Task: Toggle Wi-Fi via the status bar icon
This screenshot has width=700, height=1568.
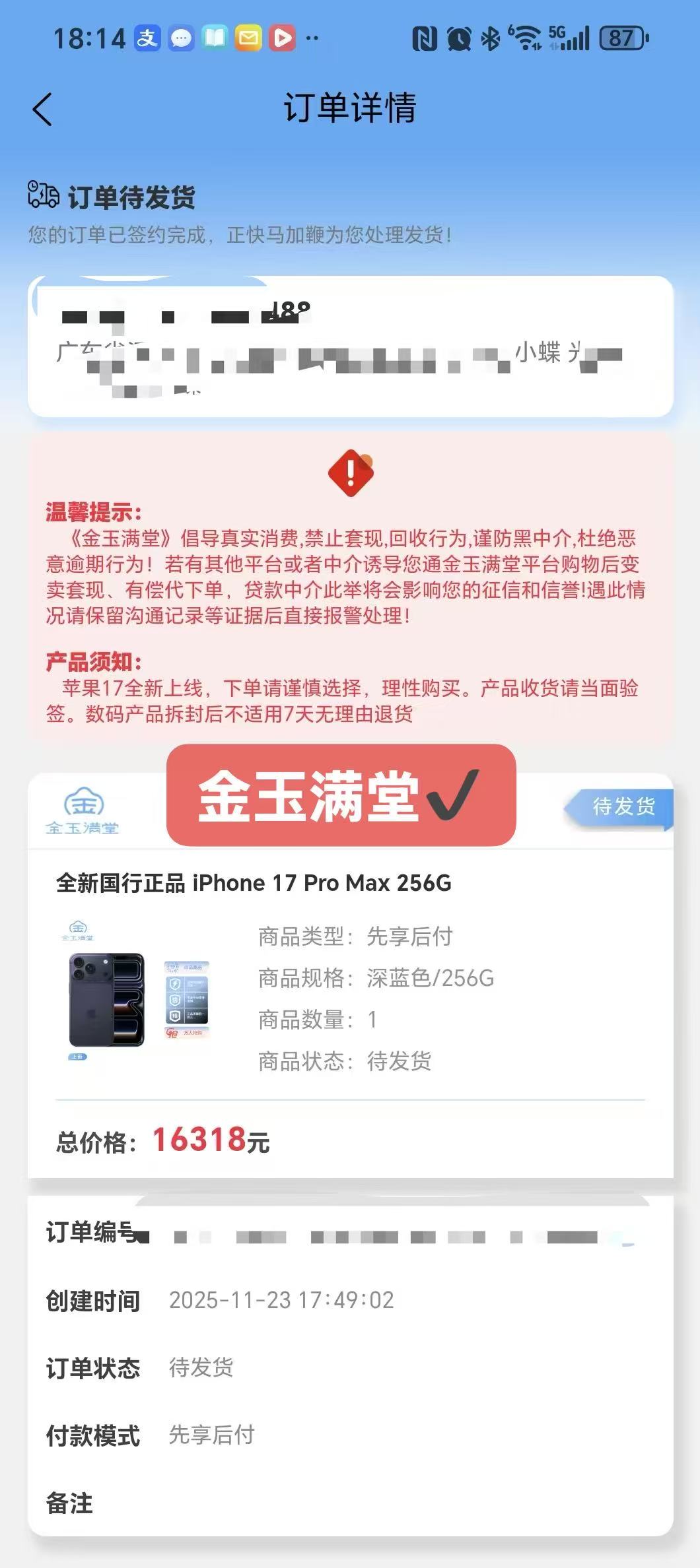Action: pyautogui.click(x=525, y=40)
